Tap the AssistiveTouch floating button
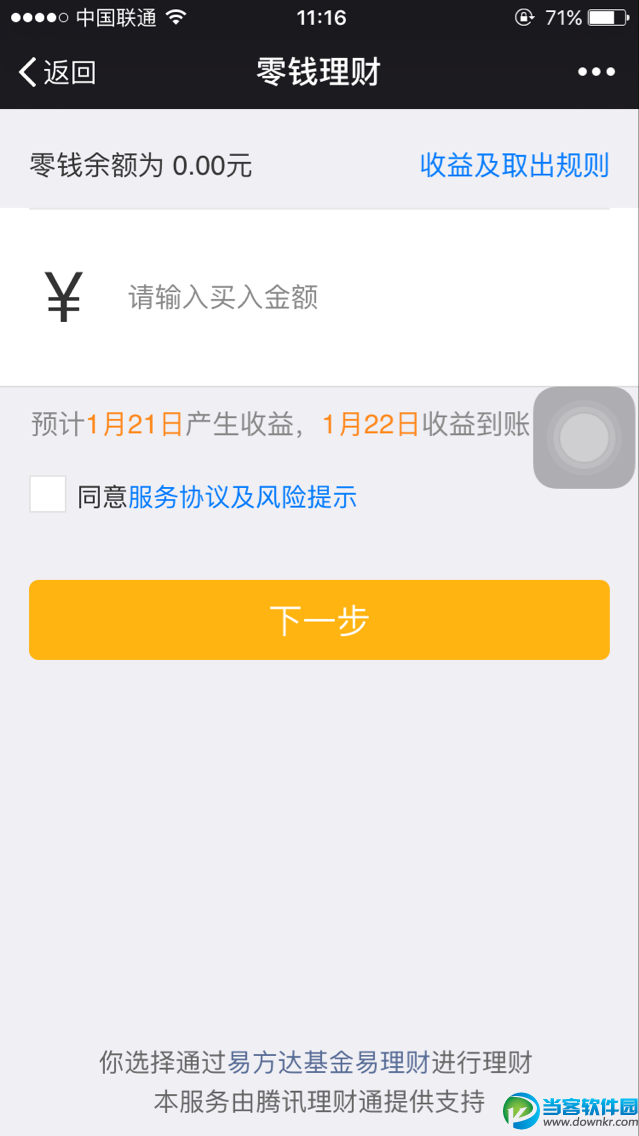 click(584, 438)
